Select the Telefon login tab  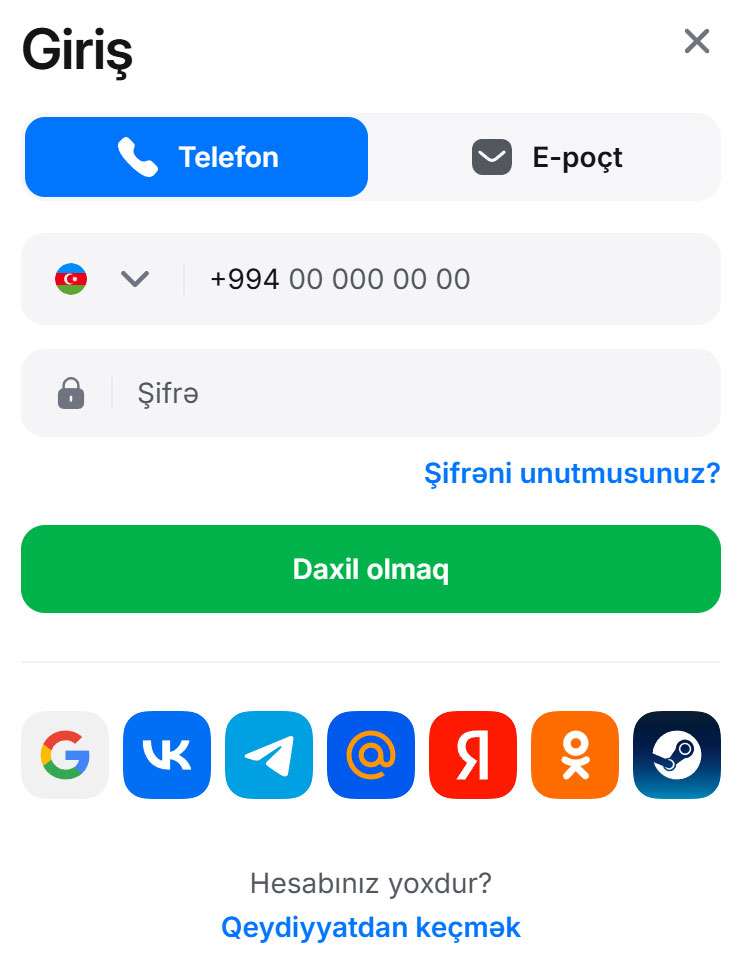tap(196, 157)
